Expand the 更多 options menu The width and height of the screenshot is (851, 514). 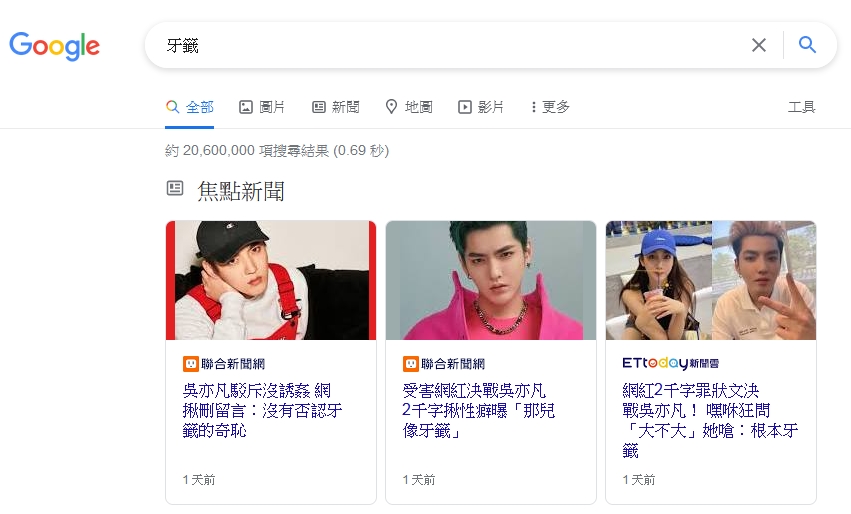(550, 107)
